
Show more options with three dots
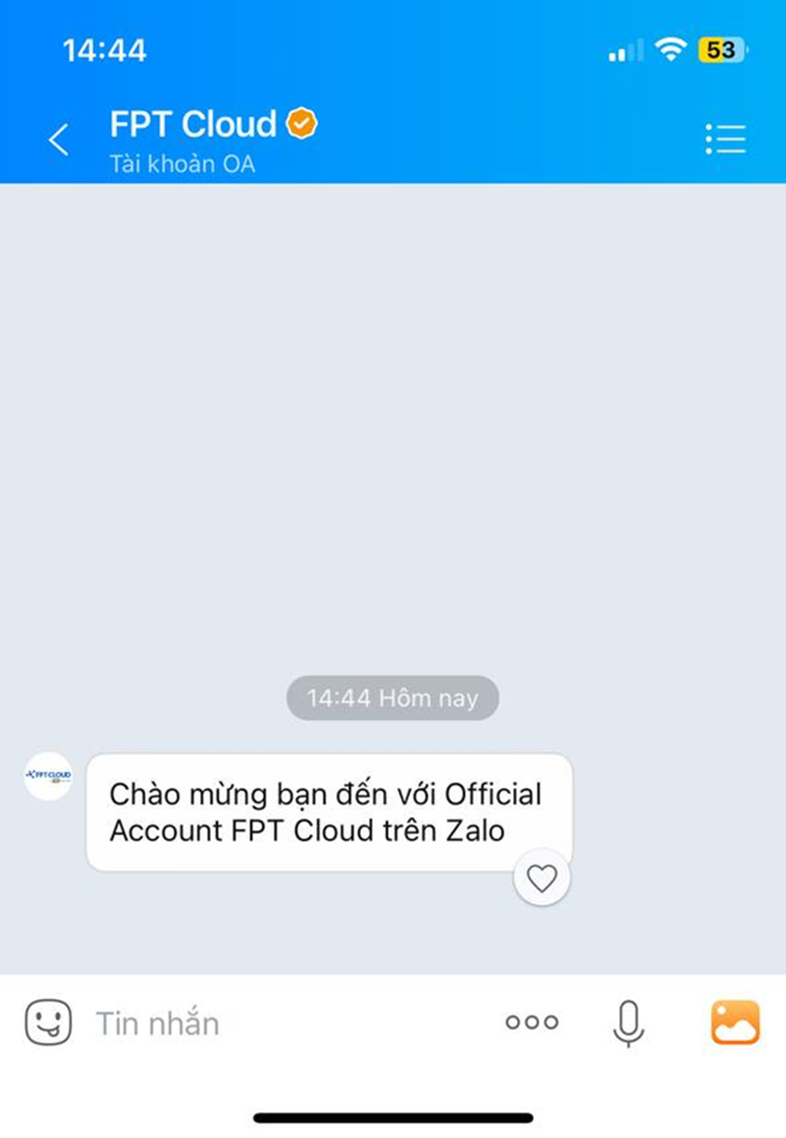(x=532, y=1022)
